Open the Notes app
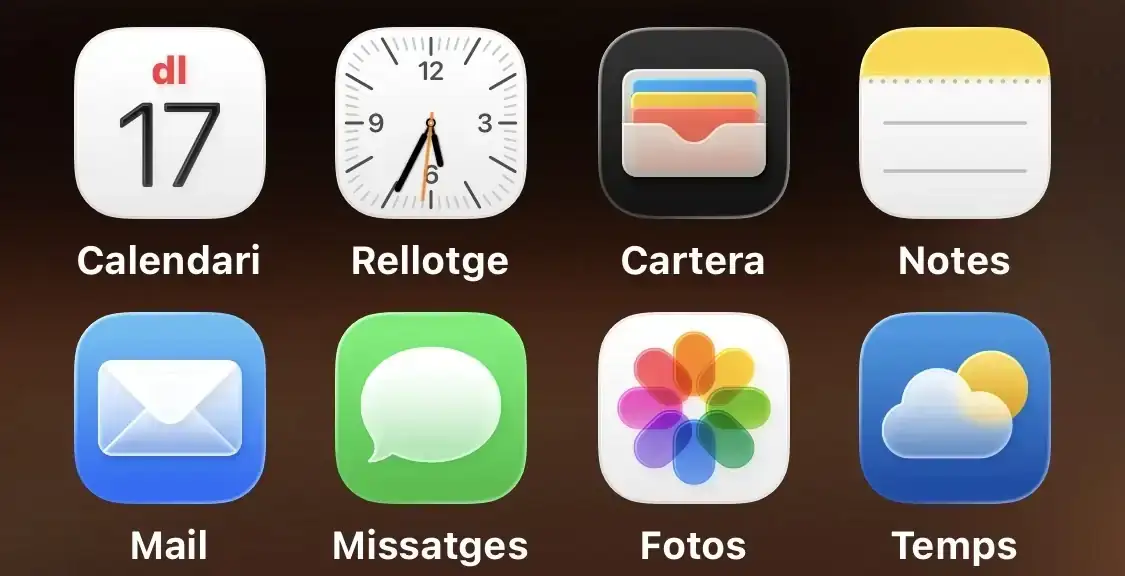The image size is (1125, 576). click(954, 123)
